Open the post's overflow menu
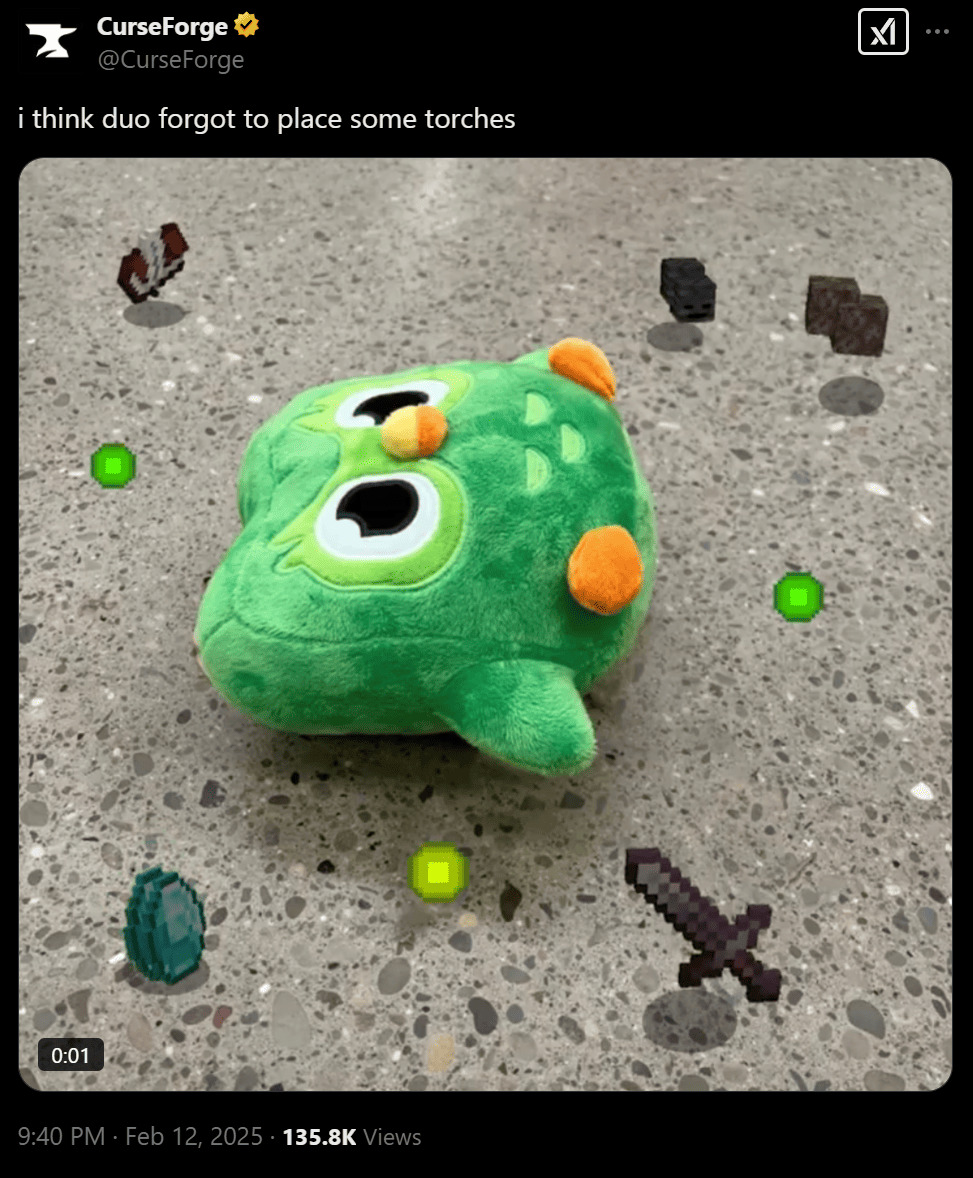 pyautogui.click(x=938, y=32)
